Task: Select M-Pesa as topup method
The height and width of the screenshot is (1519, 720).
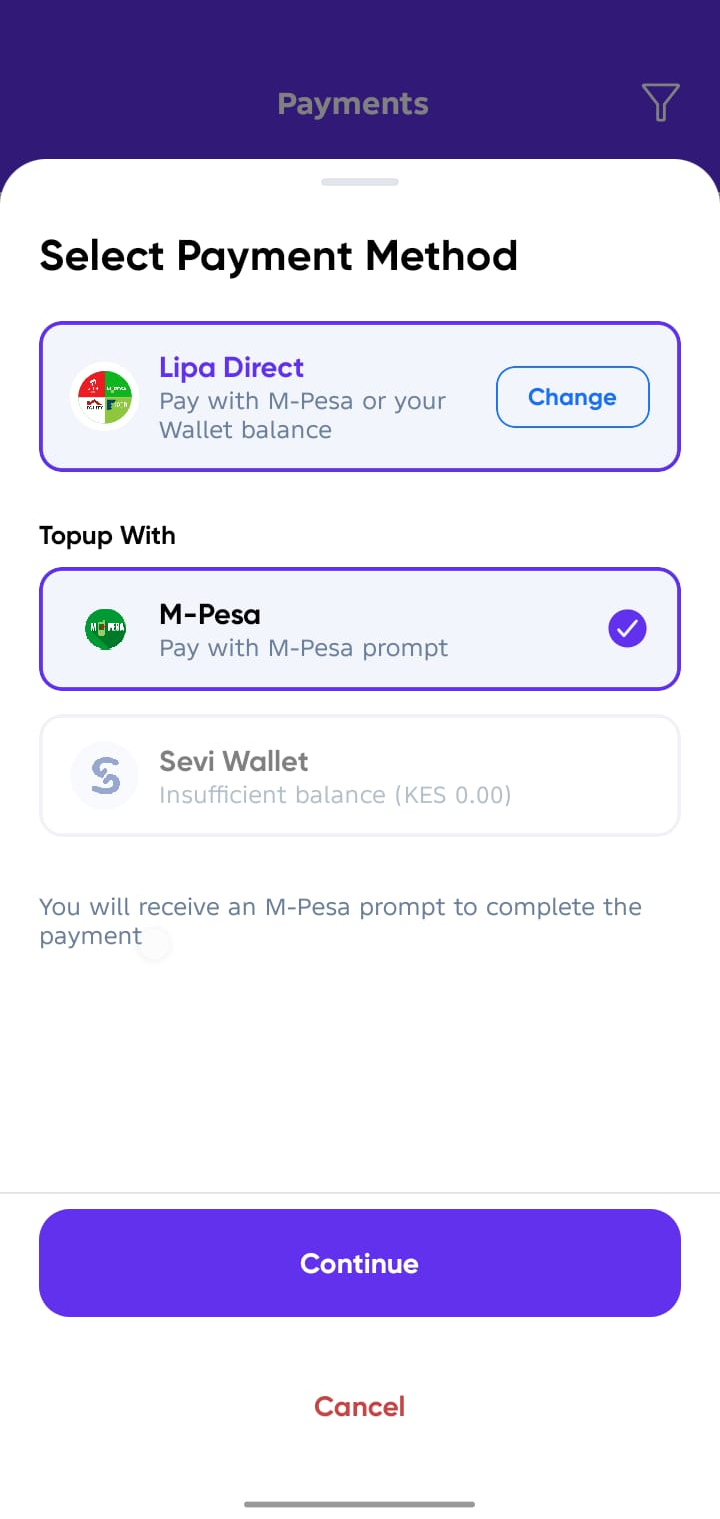Action: [360, 629]
